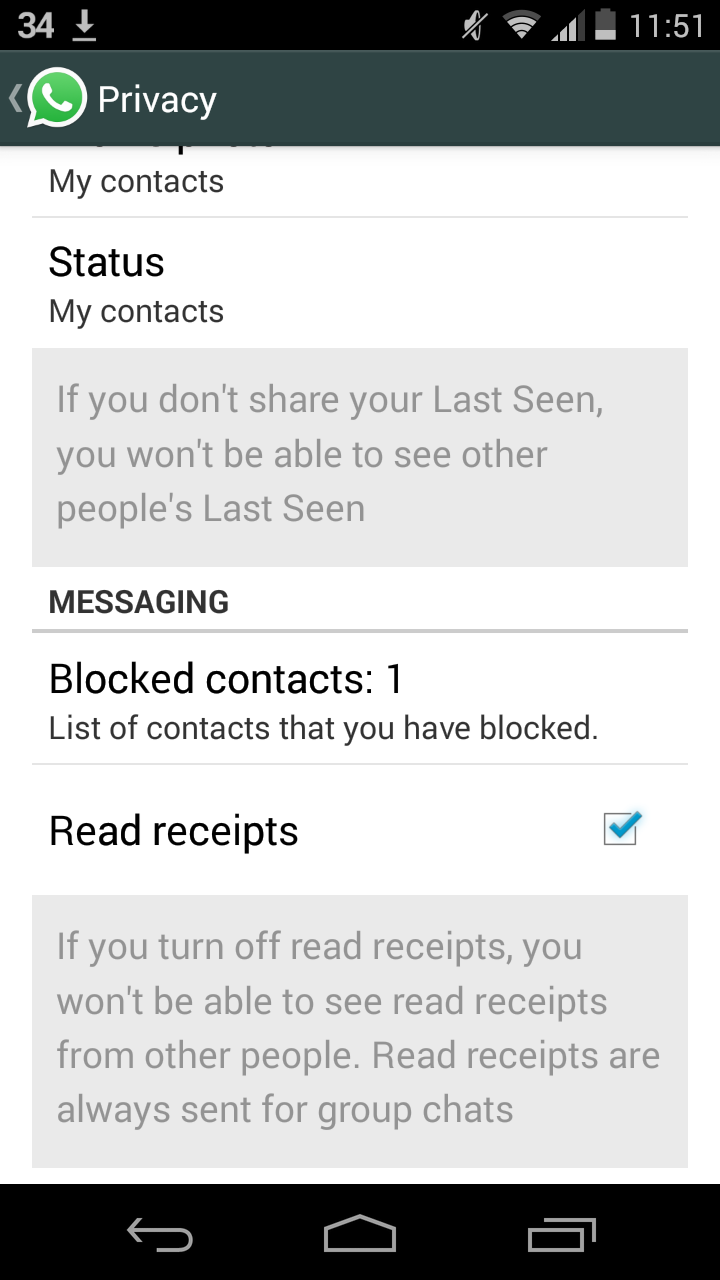Tap the Wi-Fi icon in the status bar
The height and width of the screenshot is (1280, 720).
pyautogui.click(x=520, y=24)
